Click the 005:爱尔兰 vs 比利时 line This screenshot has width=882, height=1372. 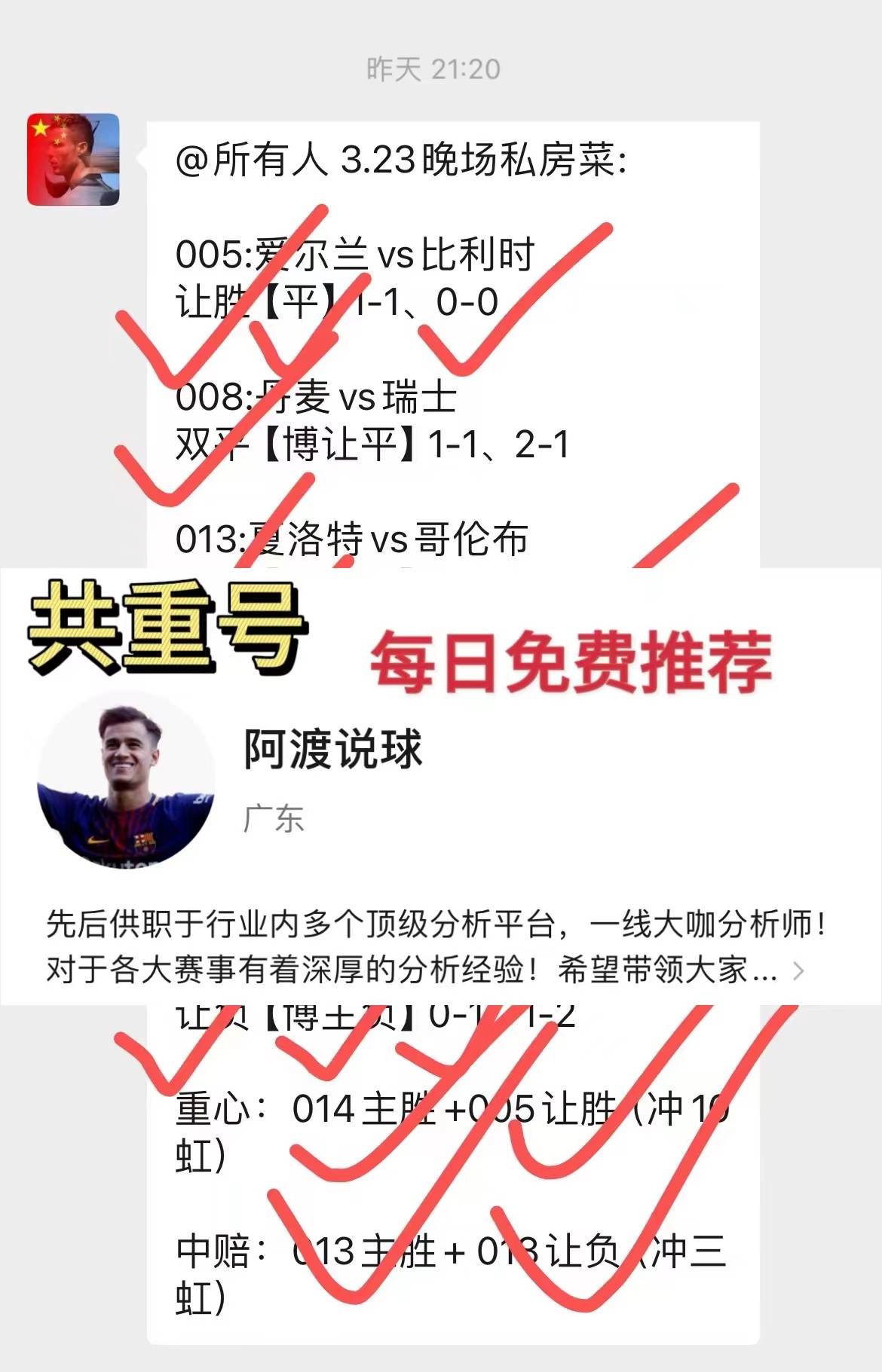[x=354, y=255]
